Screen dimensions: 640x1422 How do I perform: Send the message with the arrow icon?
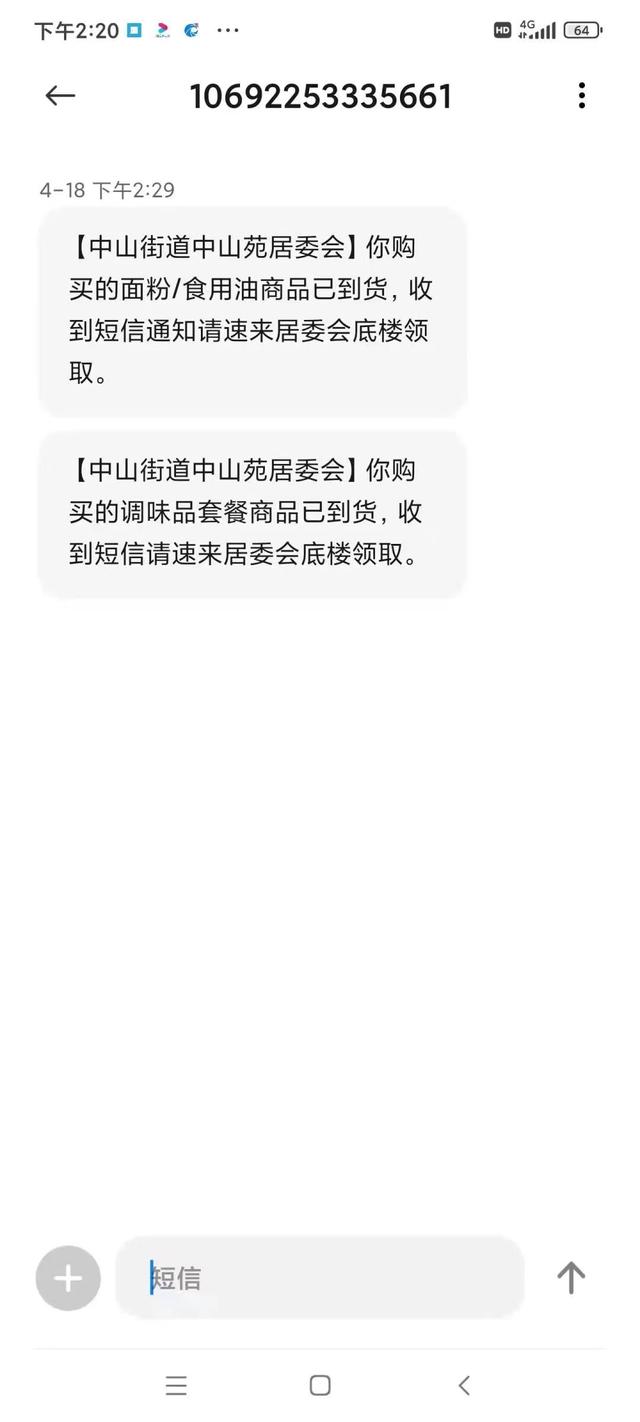(571, 1278)
